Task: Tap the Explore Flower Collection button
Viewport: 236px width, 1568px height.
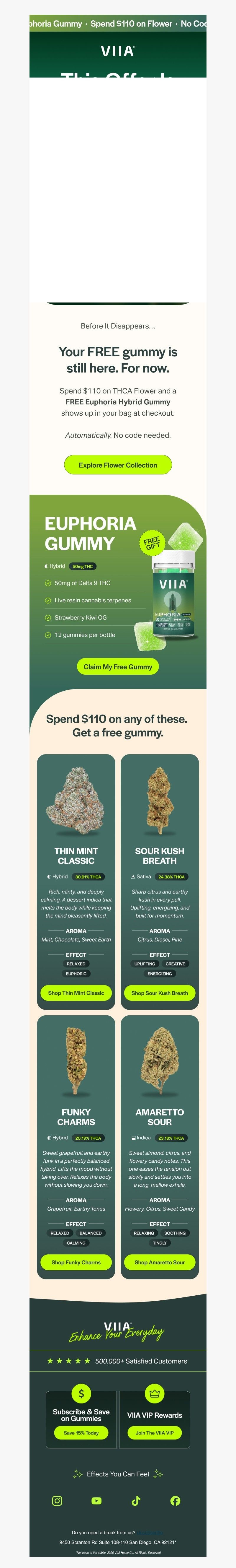Action: click(x=118, y=465)
